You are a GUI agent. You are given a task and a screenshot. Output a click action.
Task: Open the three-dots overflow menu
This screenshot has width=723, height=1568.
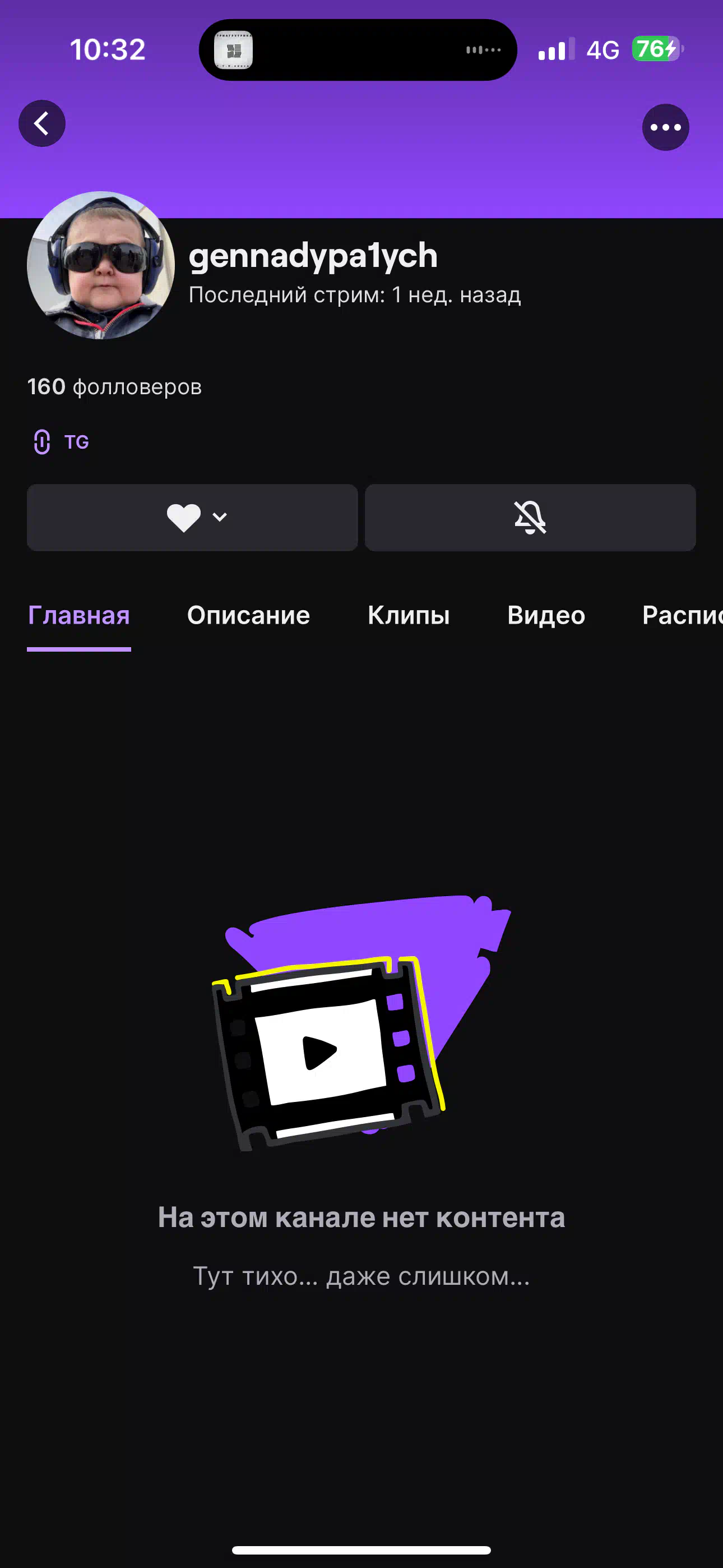click(665, 127)
